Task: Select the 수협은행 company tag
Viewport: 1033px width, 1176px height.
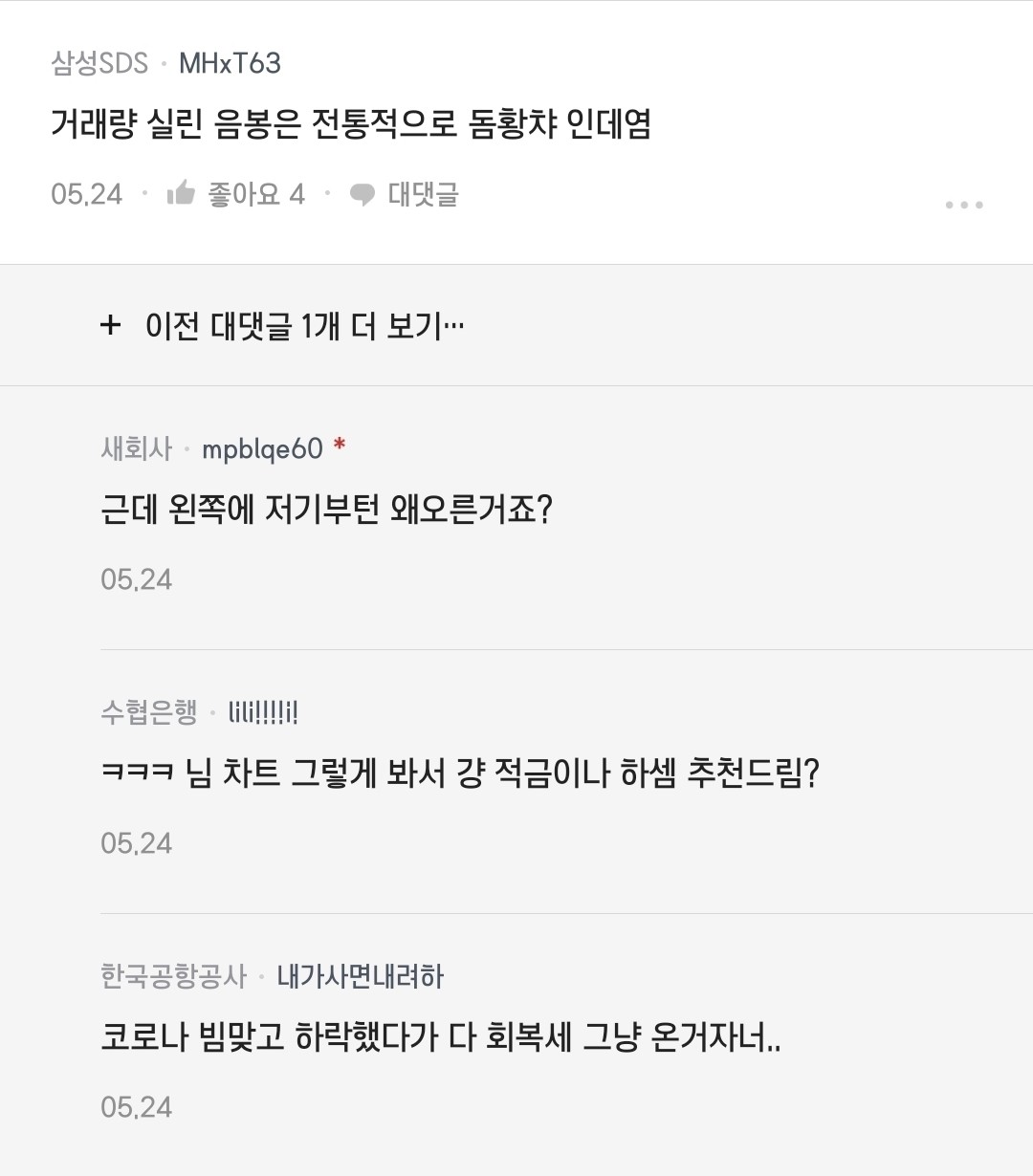Action: (x=146, y=711)
